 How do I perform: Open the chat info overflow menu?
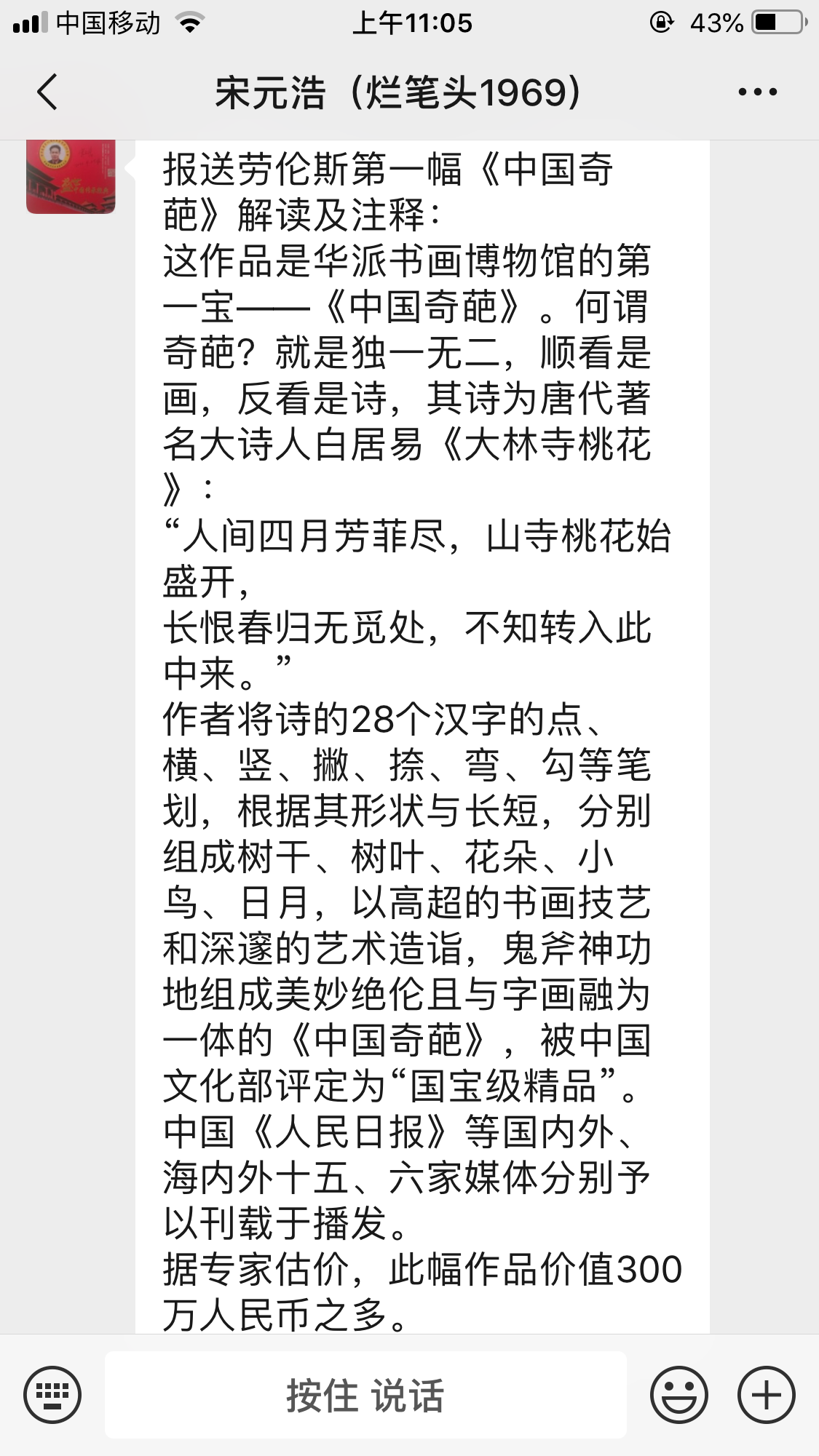tap(757, 92)
